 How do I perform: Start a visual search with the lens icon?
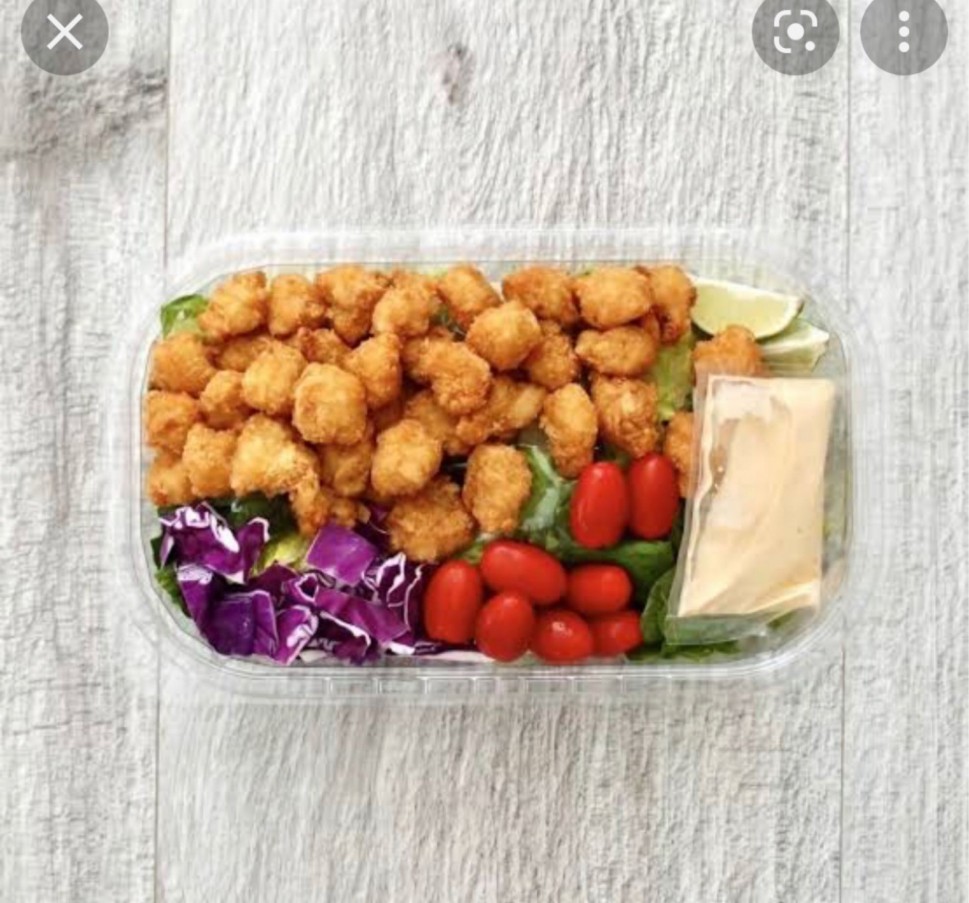coord(796,33)
